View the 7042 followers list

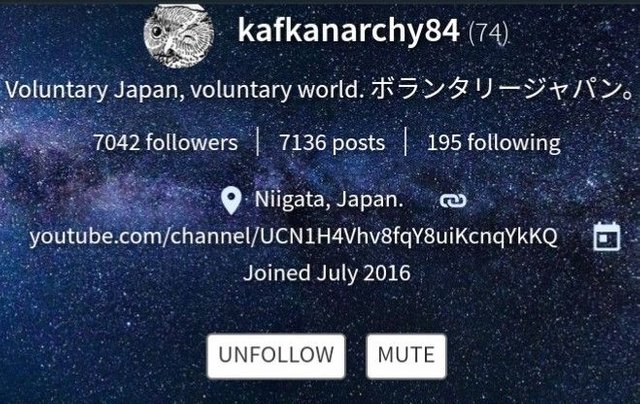(x=165, y=142)
